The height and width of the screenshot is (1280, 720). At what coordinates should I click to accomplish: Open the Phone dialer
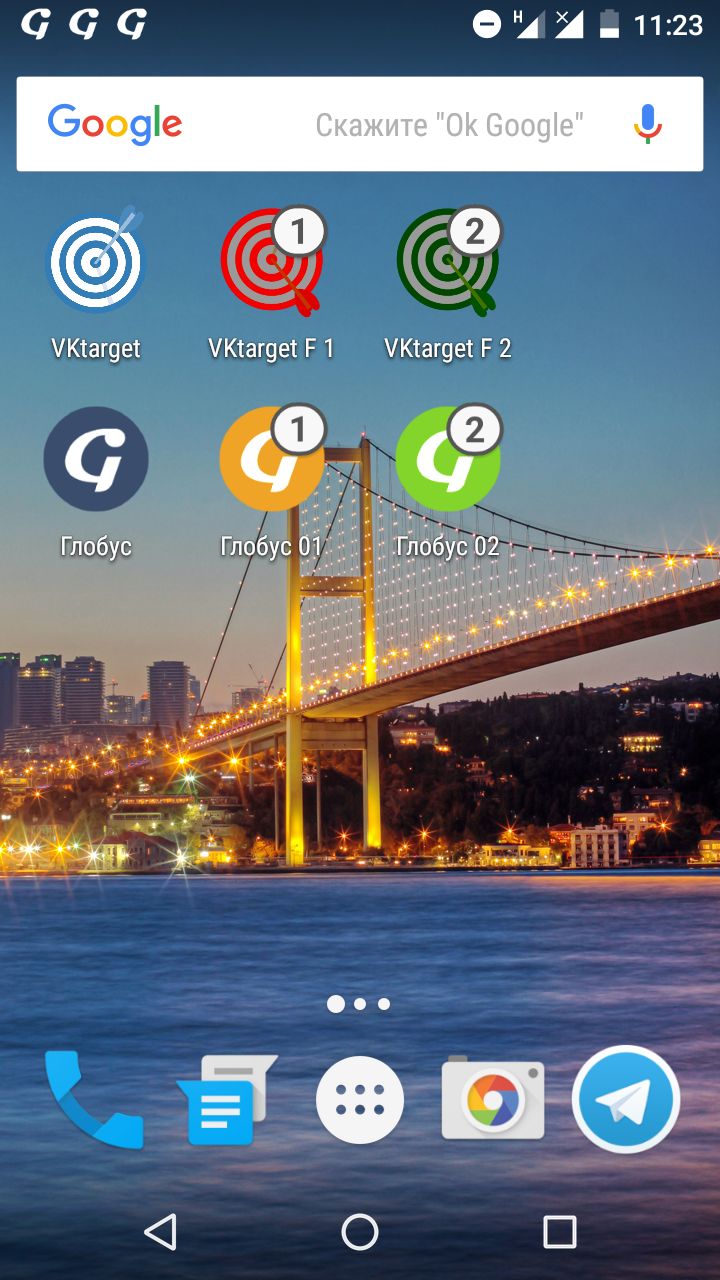(x=93, y=1099)
